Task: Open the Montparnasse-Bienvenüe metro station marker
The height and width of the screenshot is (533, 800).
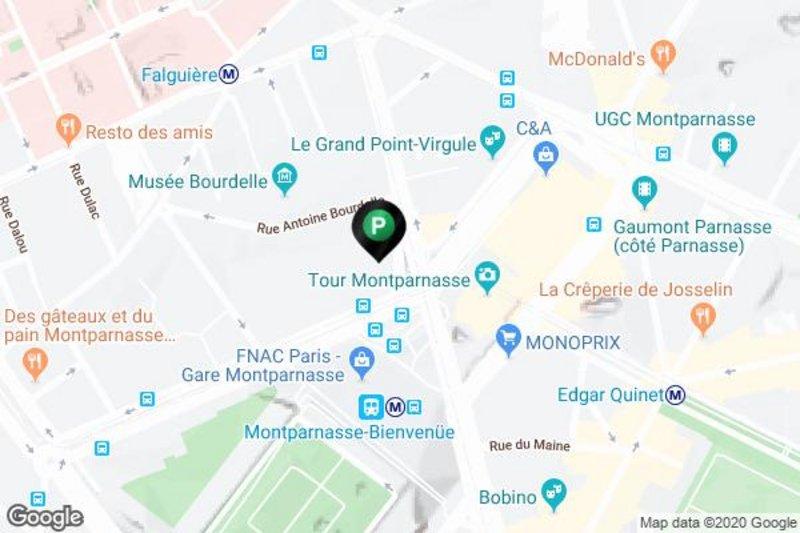Action: coord(395,407)
